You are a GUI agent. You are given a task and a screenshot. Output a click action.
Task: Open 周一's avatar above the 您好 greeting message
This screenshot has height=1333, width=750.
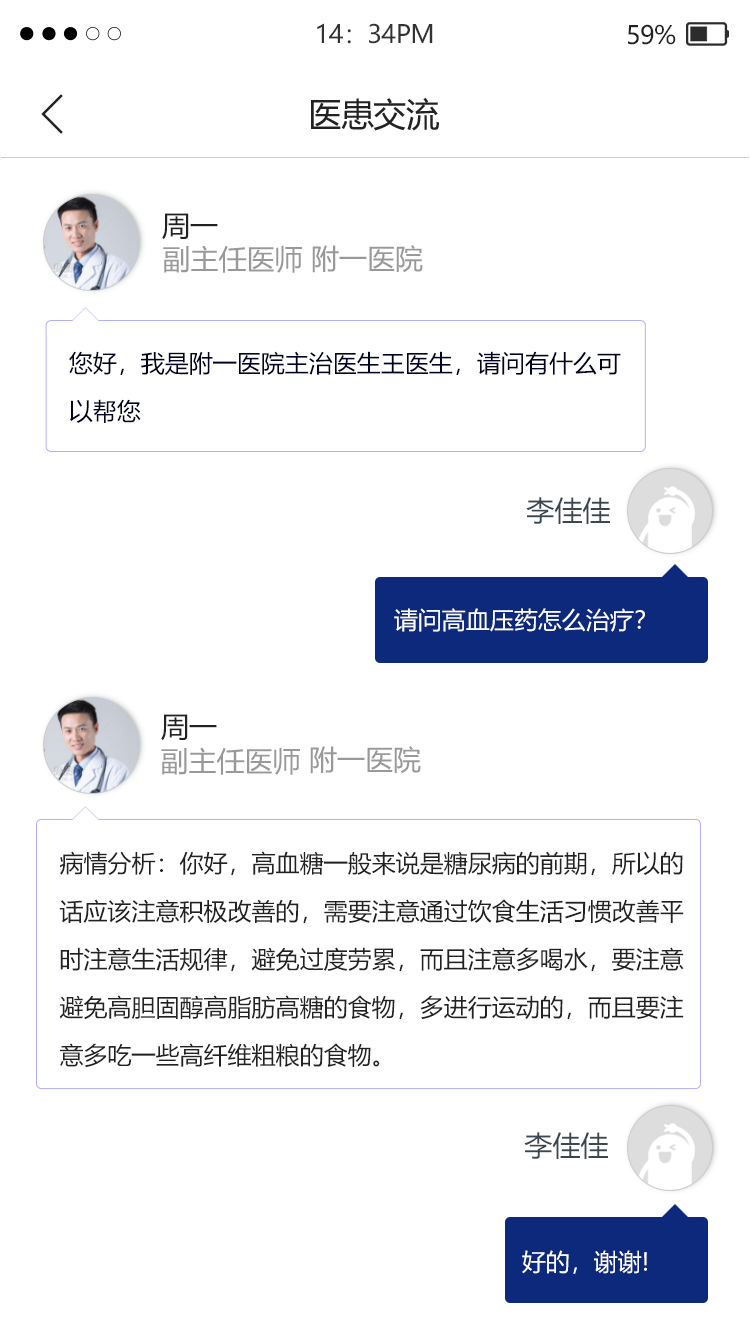click(x=91, y=242)
